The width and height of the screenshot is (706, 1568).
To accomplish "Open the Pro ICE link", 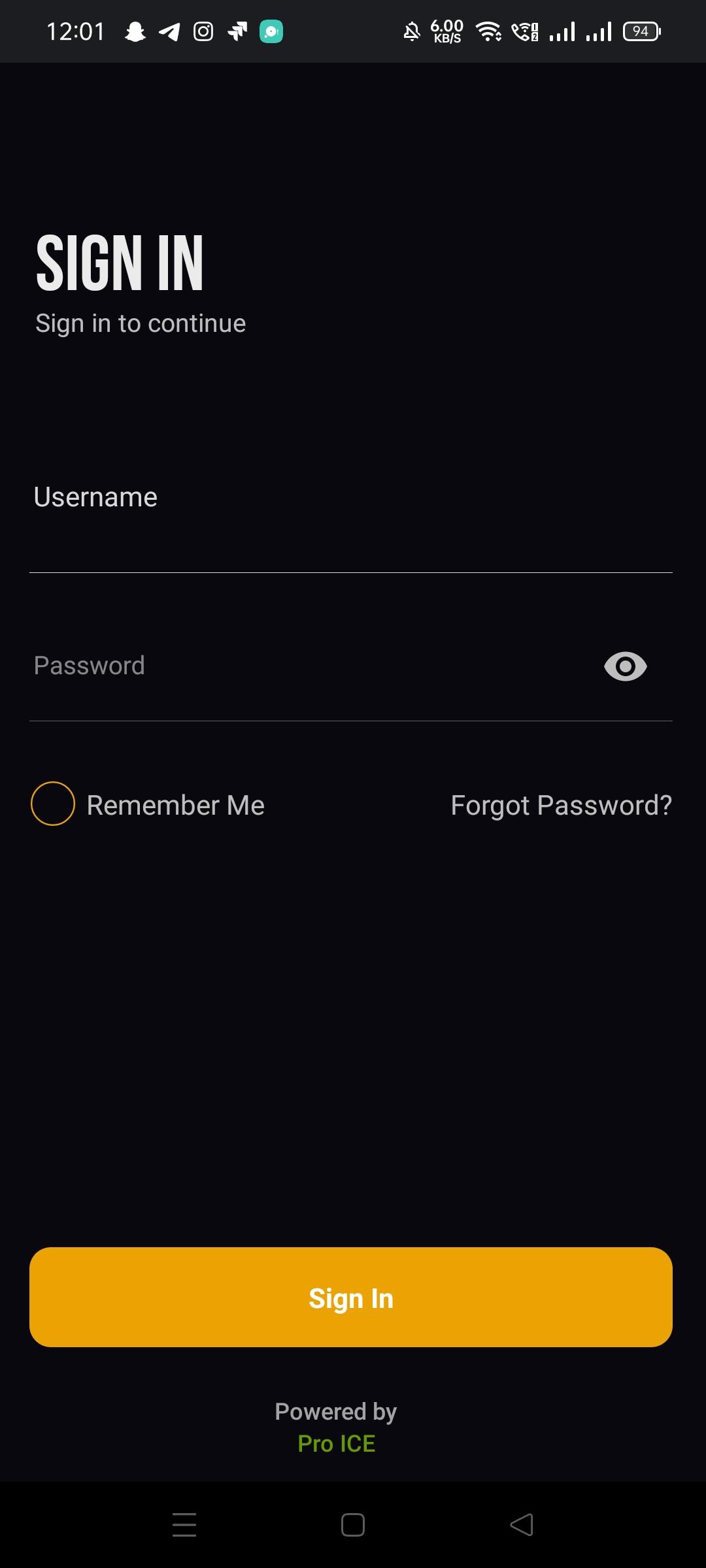I will (335, 1444).
